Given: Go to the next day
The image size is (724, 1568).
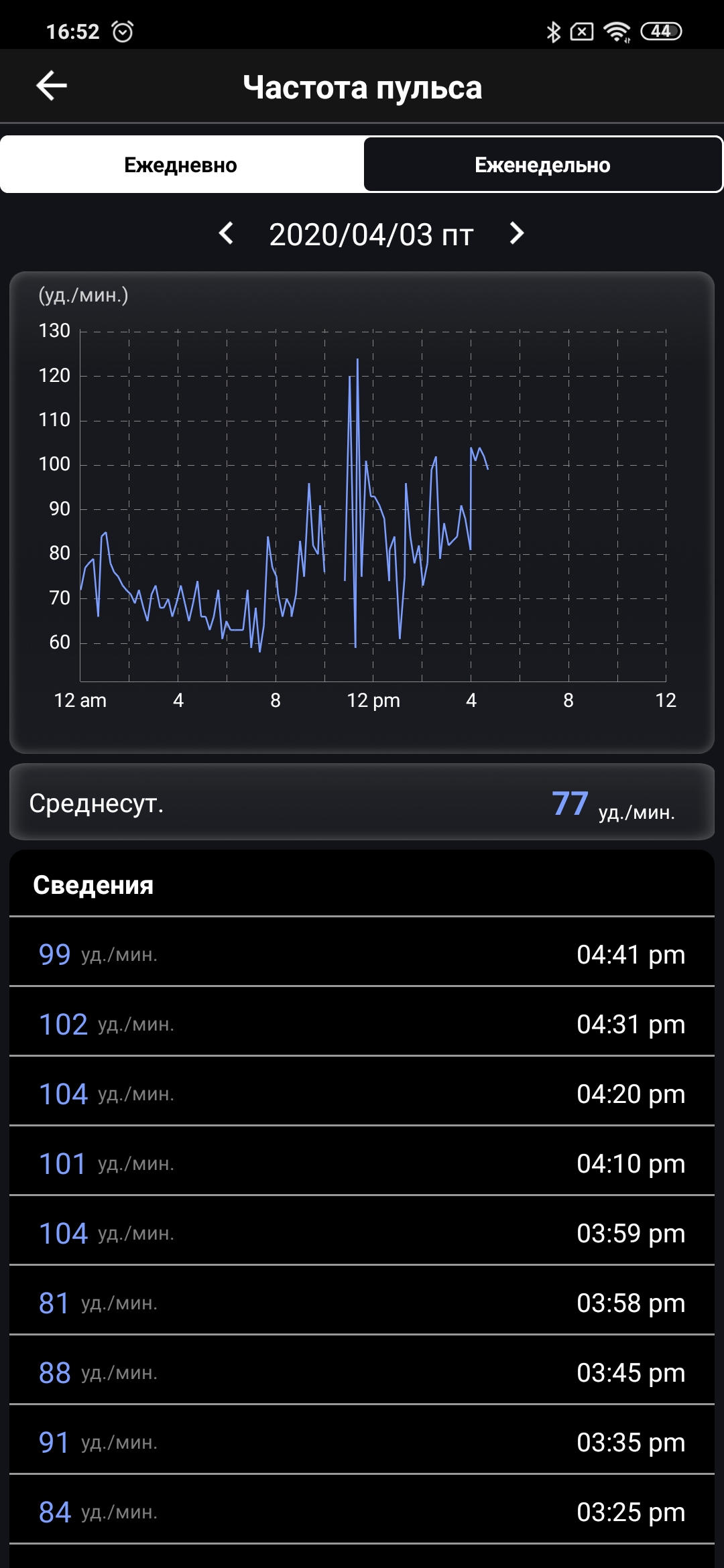Looking at the screenshot, I should pyautogui.click(x=516, y=233).
